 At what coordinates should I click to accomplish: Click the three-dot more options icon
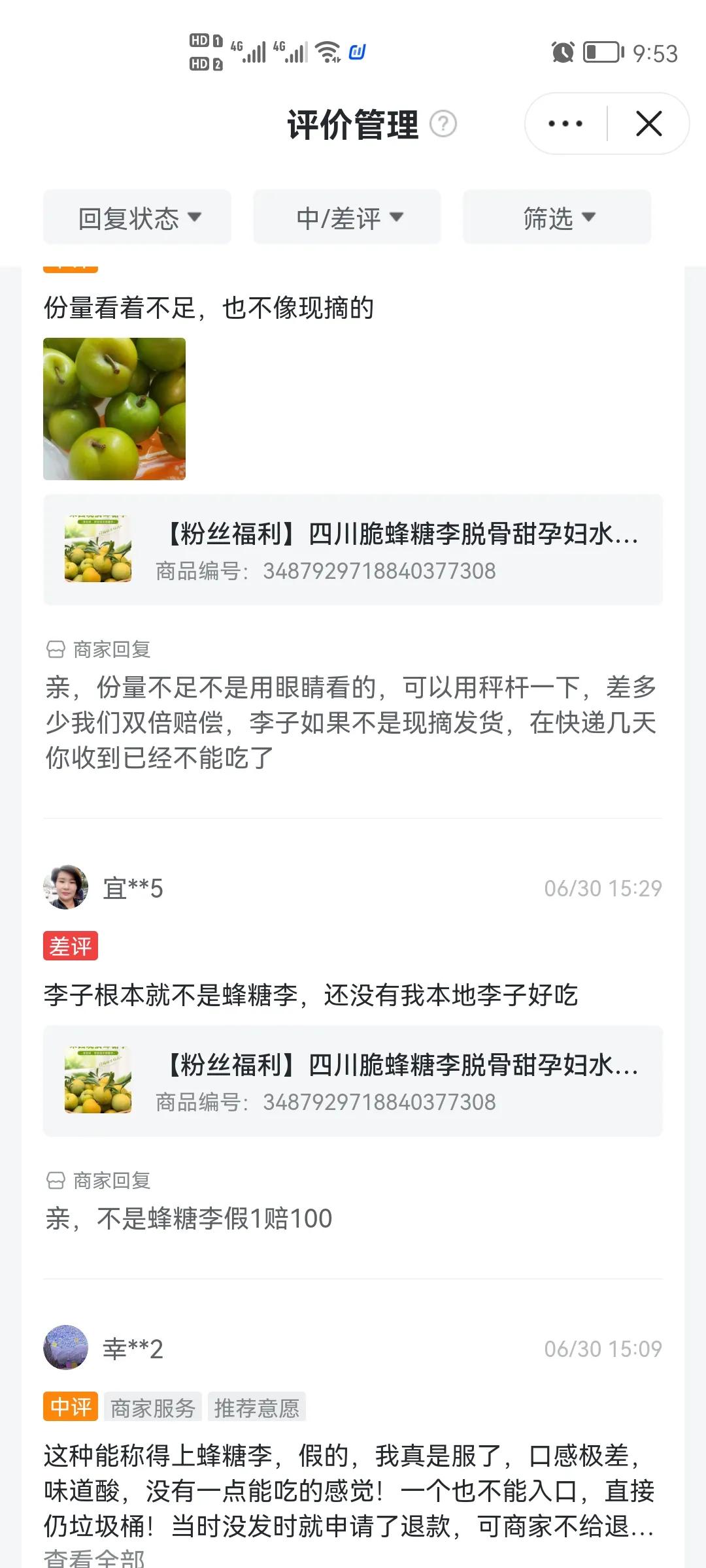point(565,123)
